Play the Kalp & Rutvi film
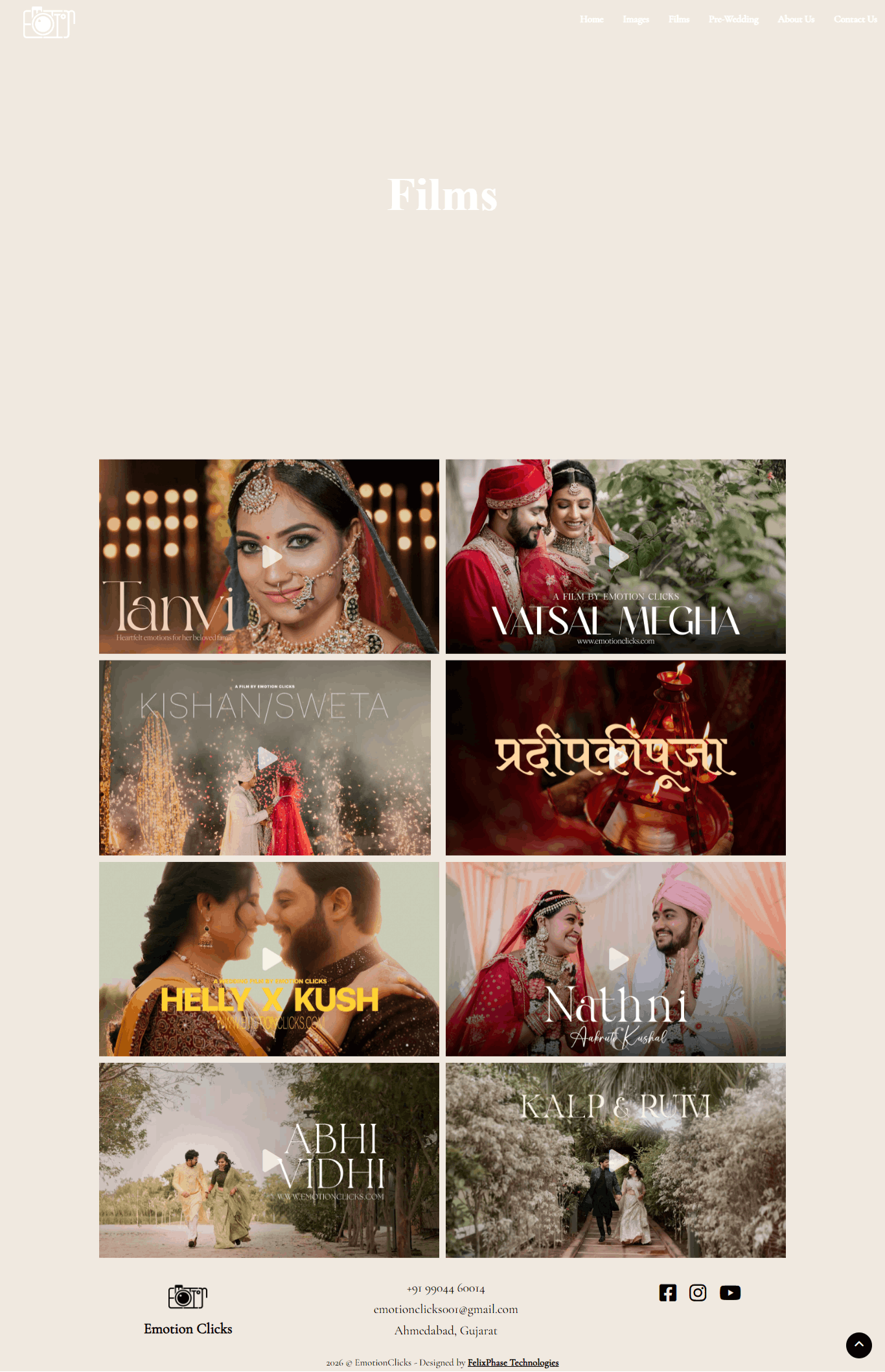The image size is (885, 1372). click(x=618, y=1160)
